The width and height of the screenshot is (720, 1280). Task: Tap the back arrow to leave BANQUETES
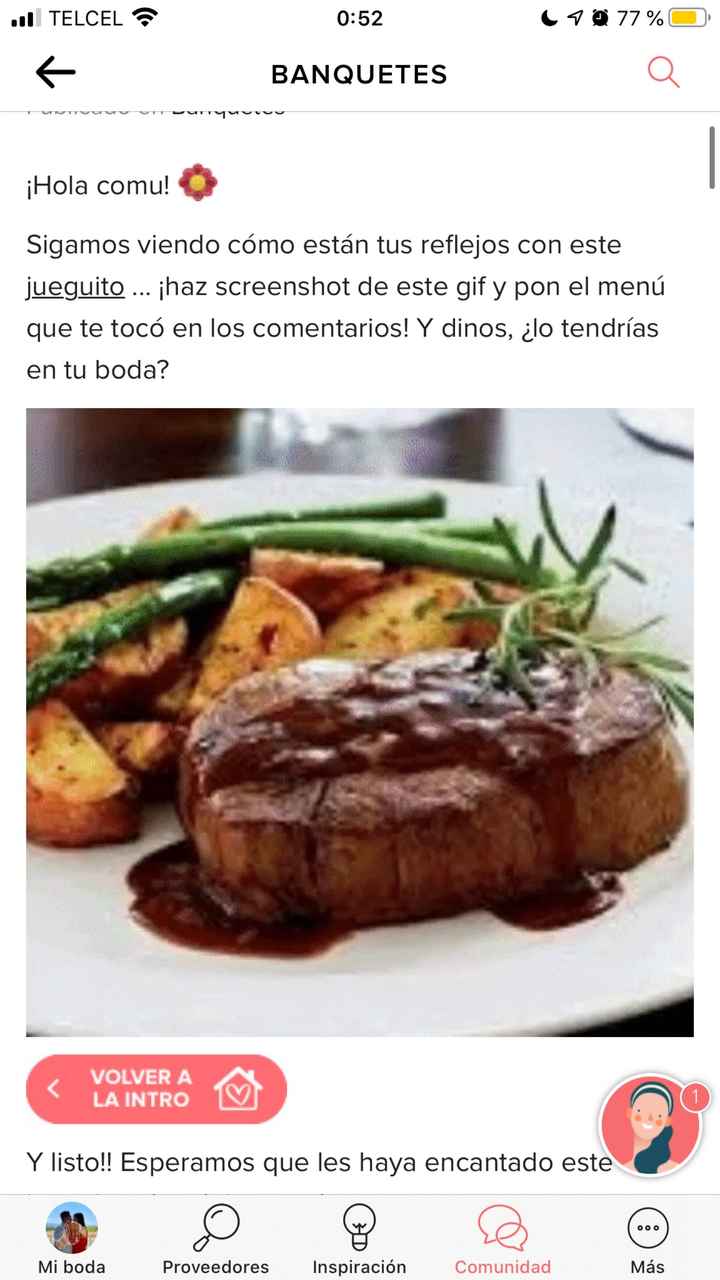tap(55, 72)
